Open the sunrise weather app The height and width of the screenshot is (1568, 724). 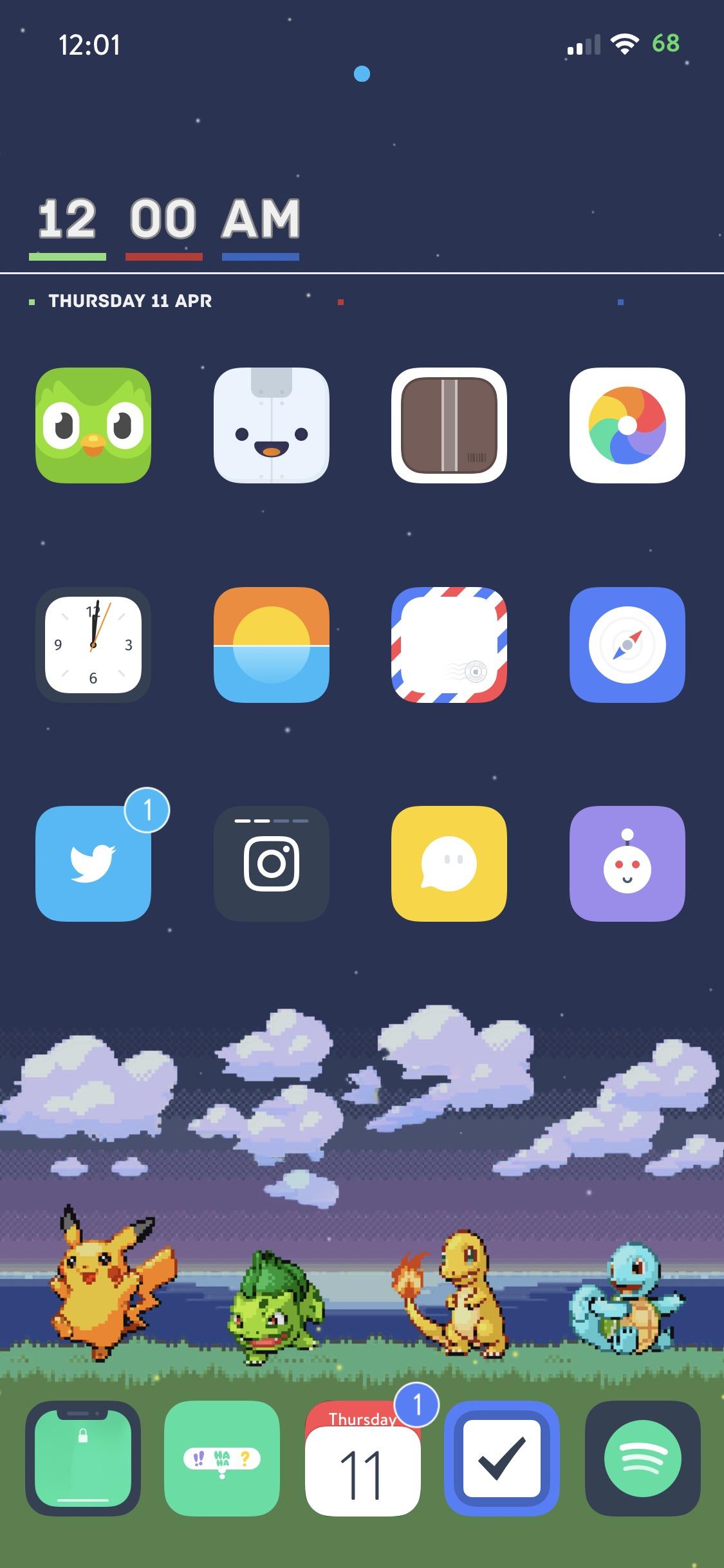click(x=271, y=644)
